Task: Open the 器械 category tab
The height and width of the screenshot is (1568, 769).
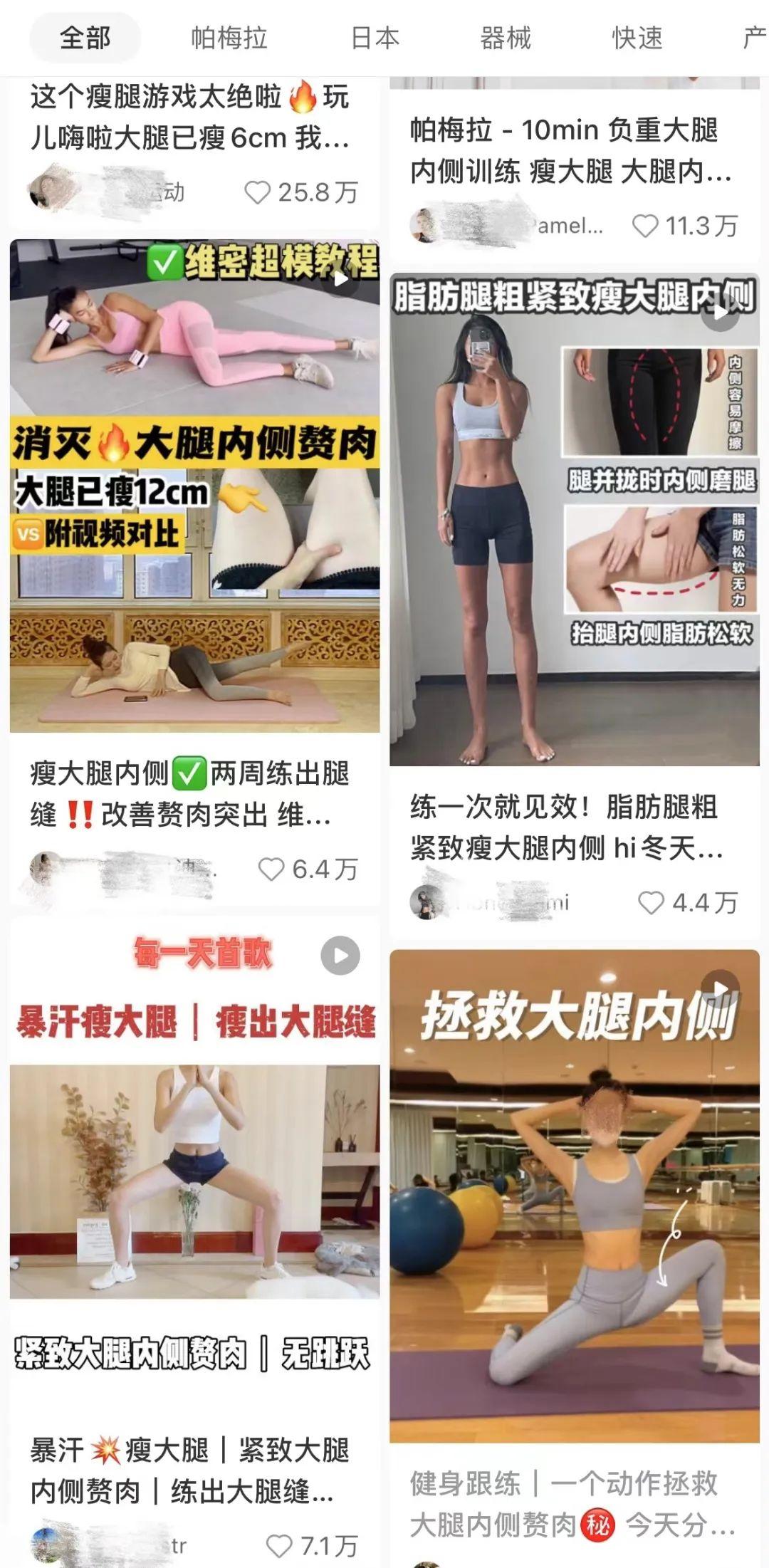Action: pos(506,38)
